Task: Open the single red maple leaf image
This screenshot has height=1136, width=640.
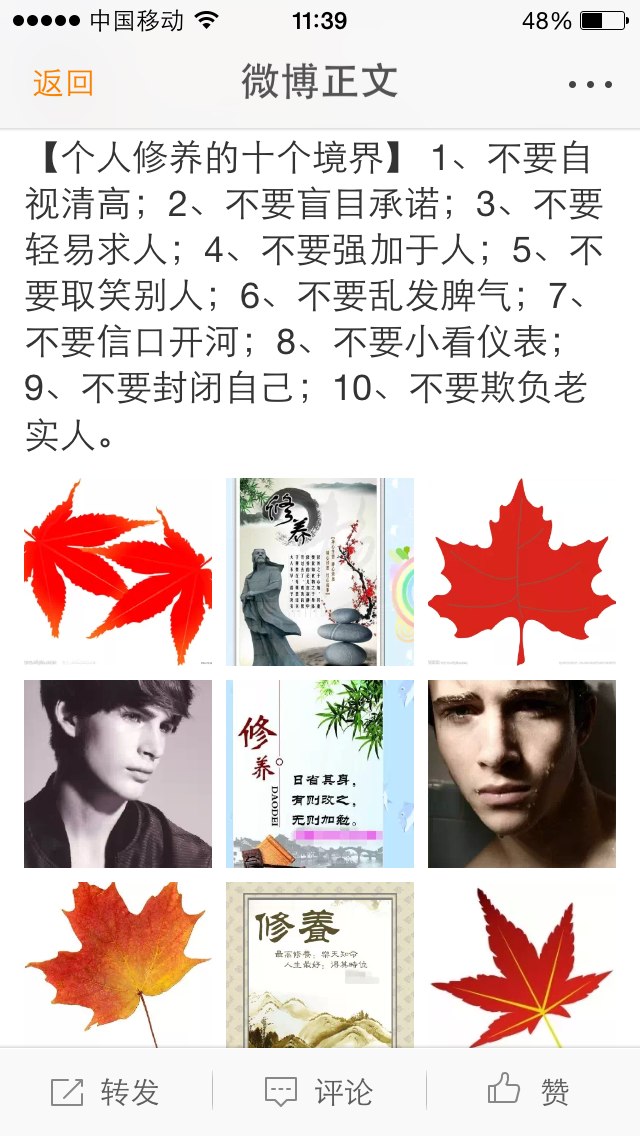Action: pyautogui.click(x=522, y=572)
